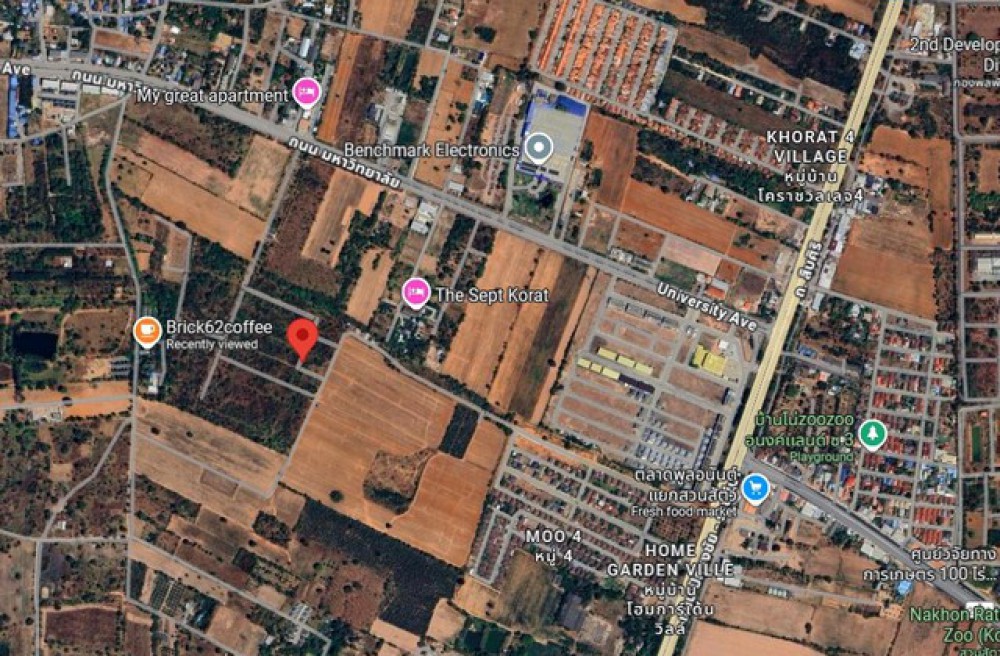Open the Brick62coffee cafe marker
Image resolution: width=1000 pixels, height=656 pixels.
click(148, 331)
